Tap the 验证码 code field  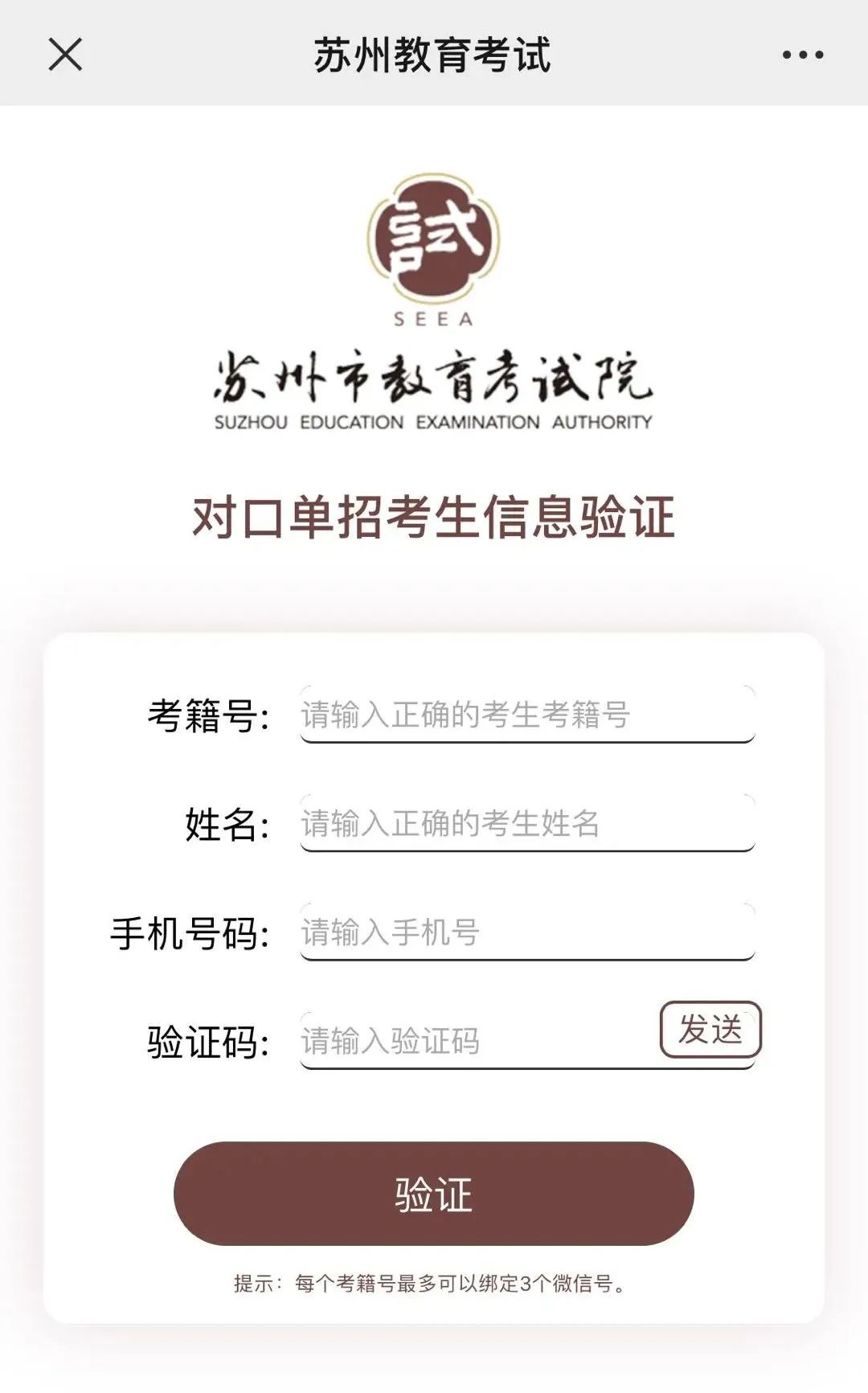pos(474,1041)
